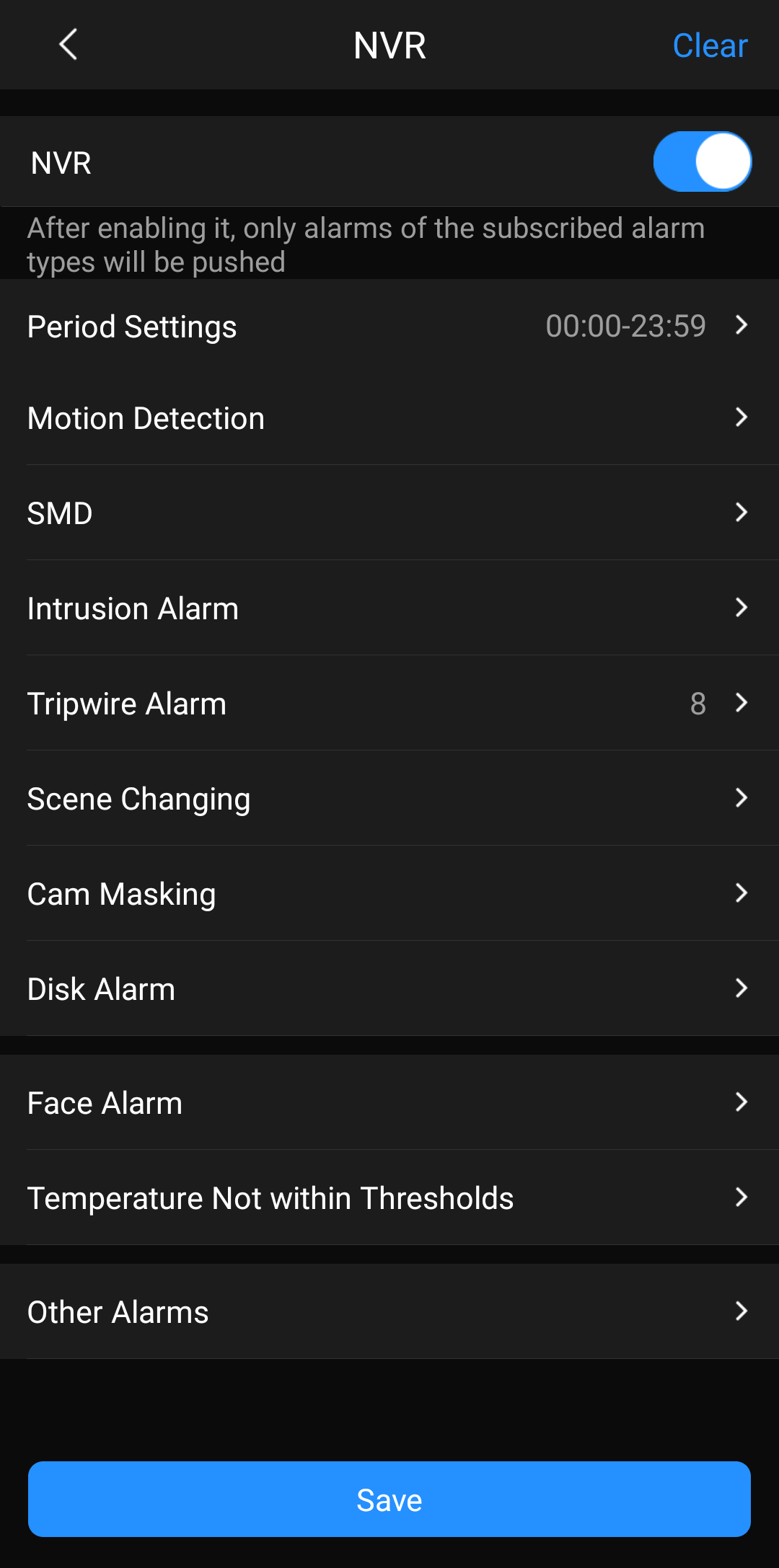Click the Period Settings chevron arrow
779x1568 pixels.
point(742,326)
